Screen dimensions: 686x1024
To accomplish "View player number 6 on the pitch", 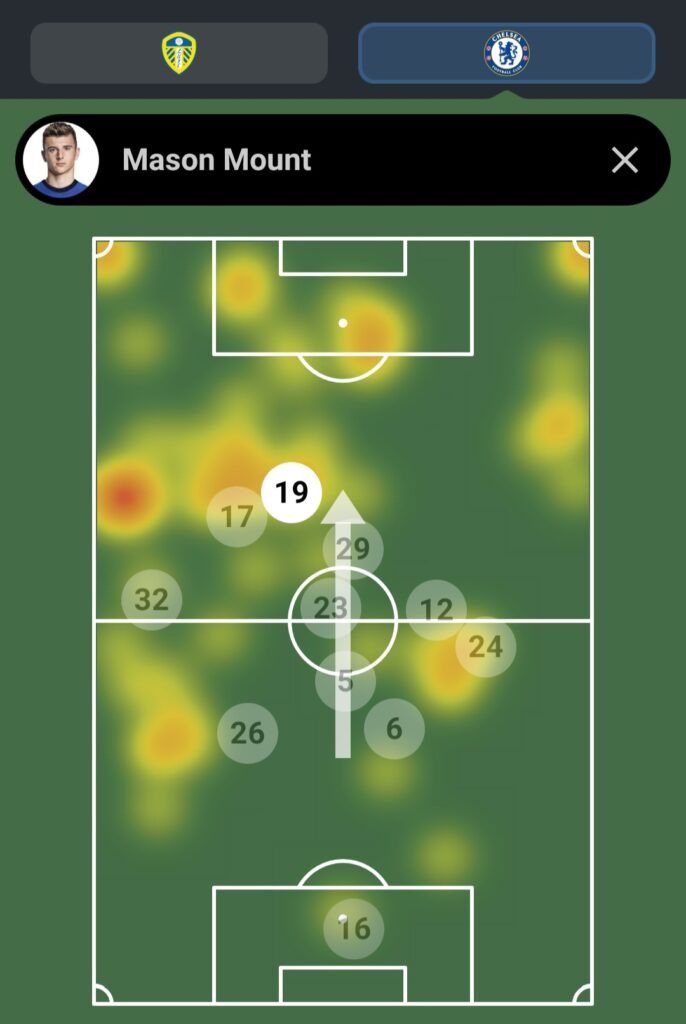I will (394, 728).
